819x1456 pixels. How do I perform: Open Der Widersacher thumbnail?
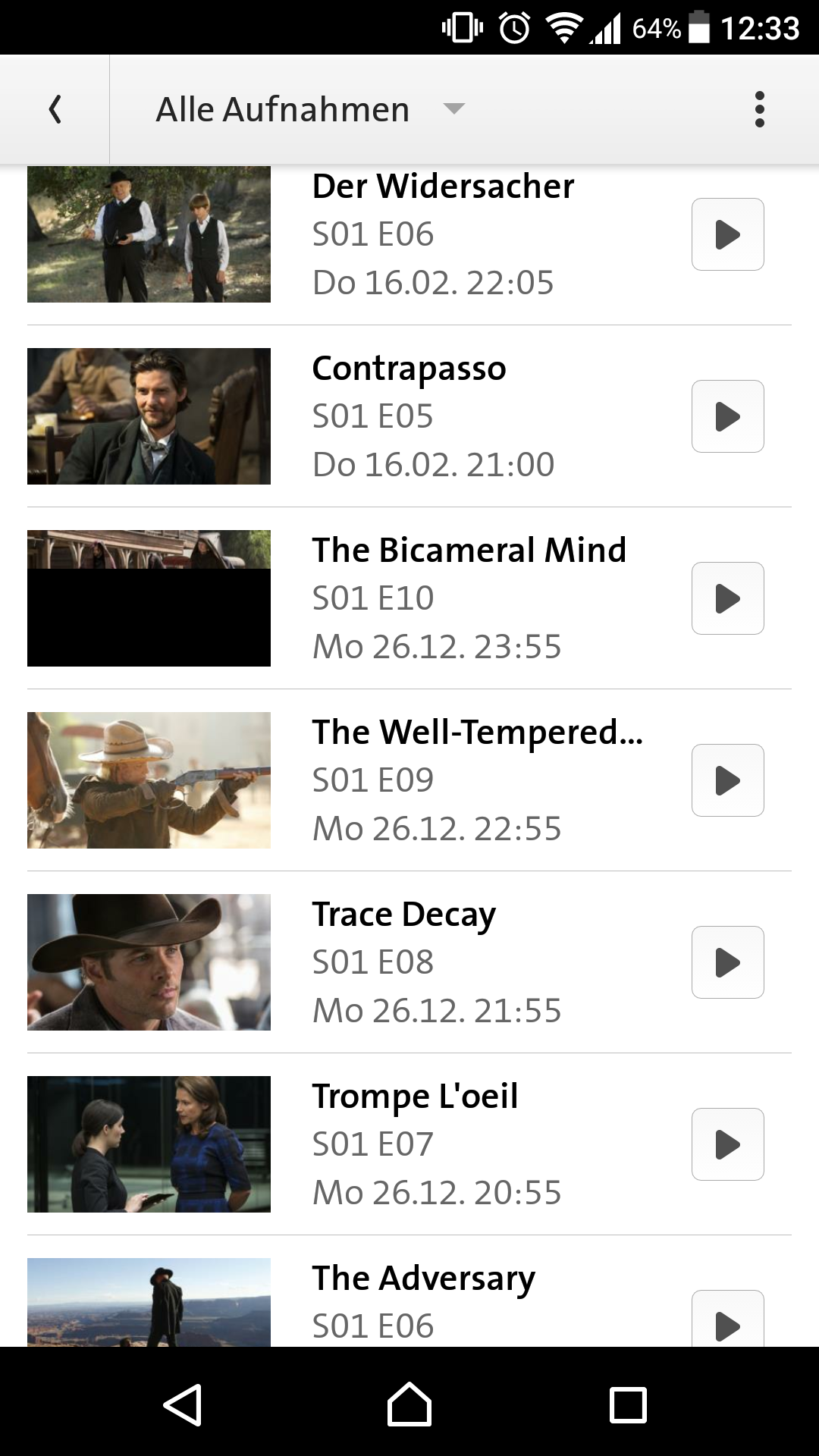click(149, 234)
